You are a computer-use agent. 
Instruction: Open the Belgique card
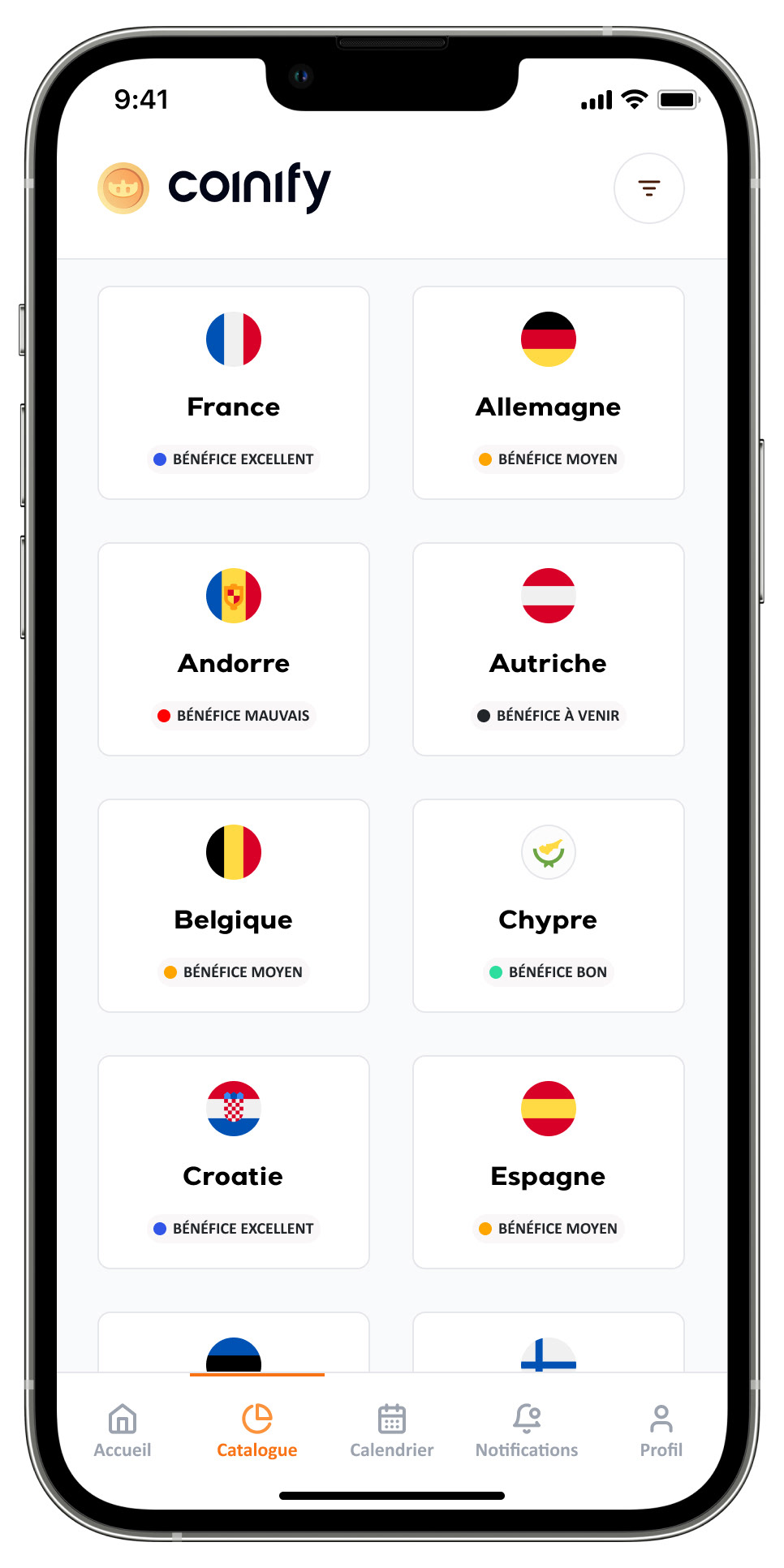click(x=234, y=906)
